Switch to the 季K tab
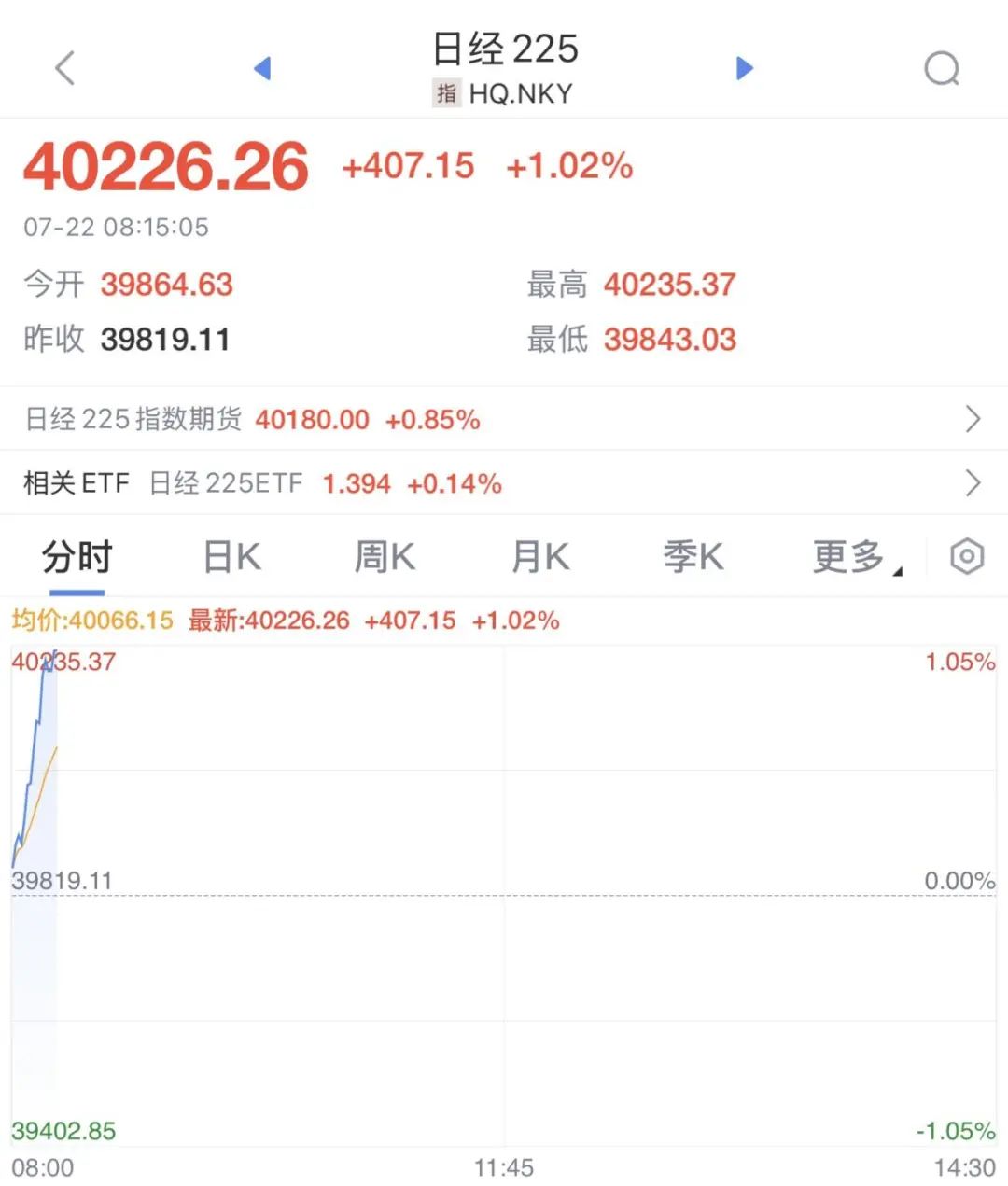Viewport: 1008px width, 1186px height. pyautogui.click(x=693, y=557)
